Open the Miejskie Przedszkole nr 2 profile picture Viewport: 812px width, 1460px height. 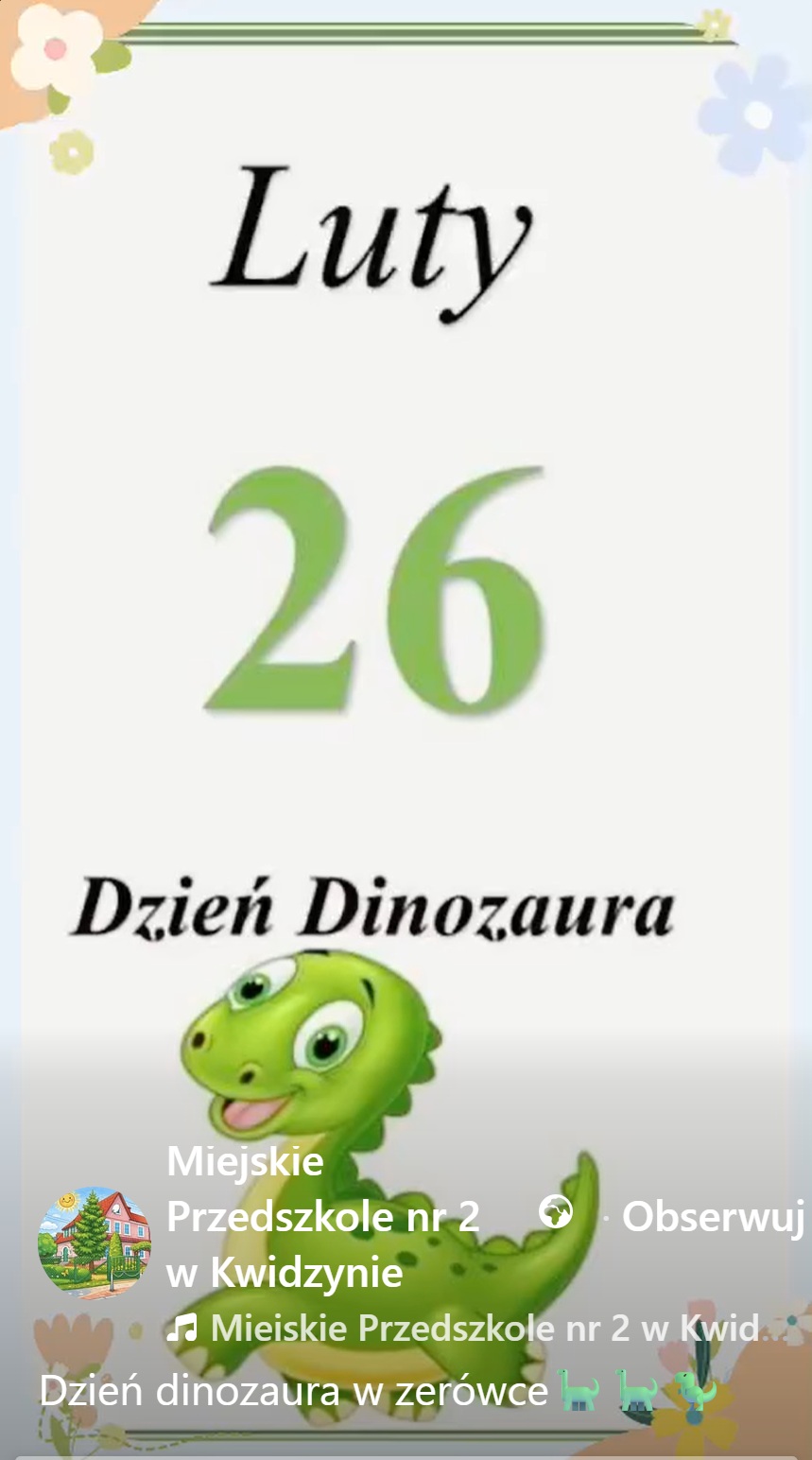[95, 1243]
